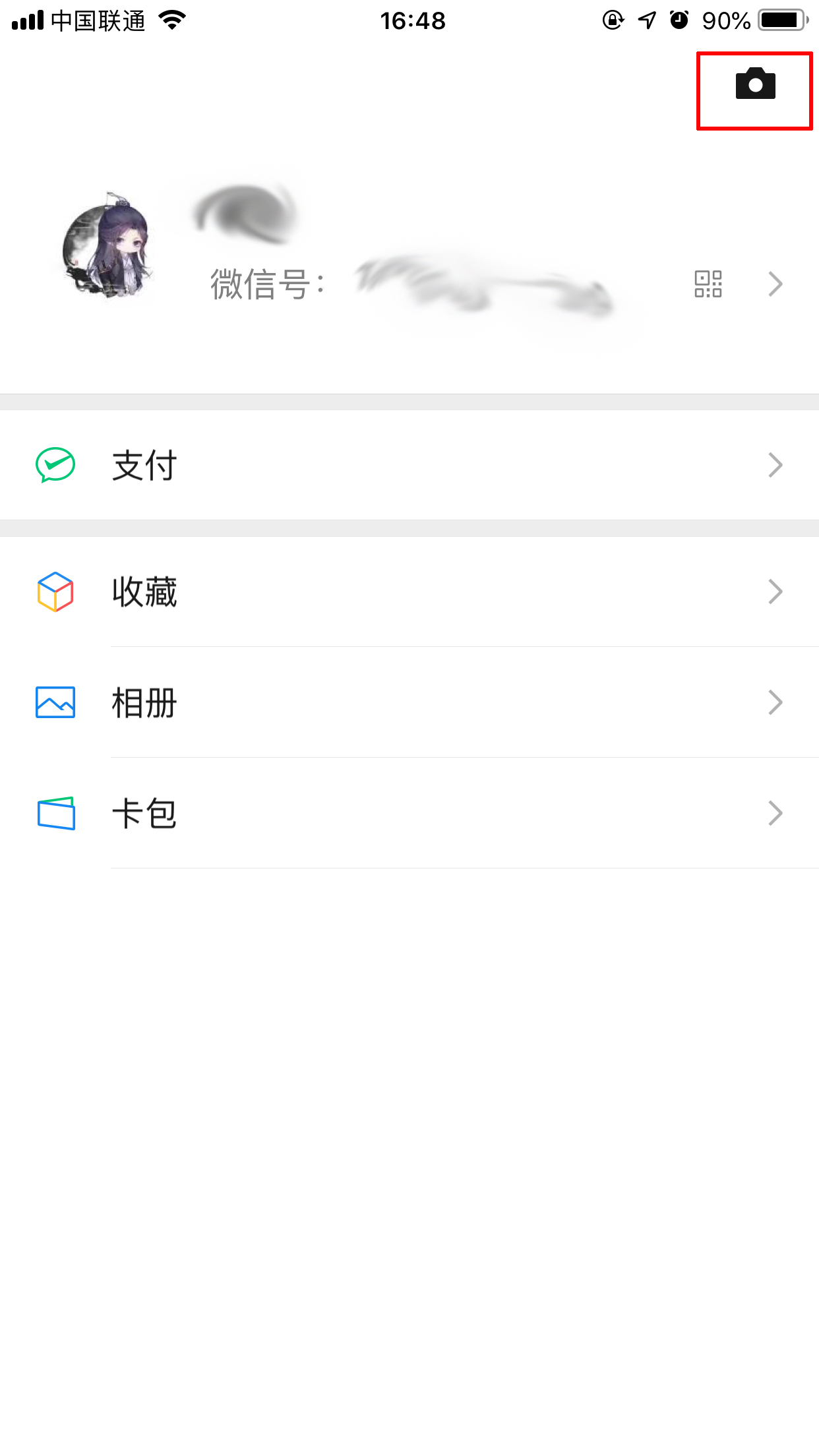Show my QR code

tap(708, 284)
